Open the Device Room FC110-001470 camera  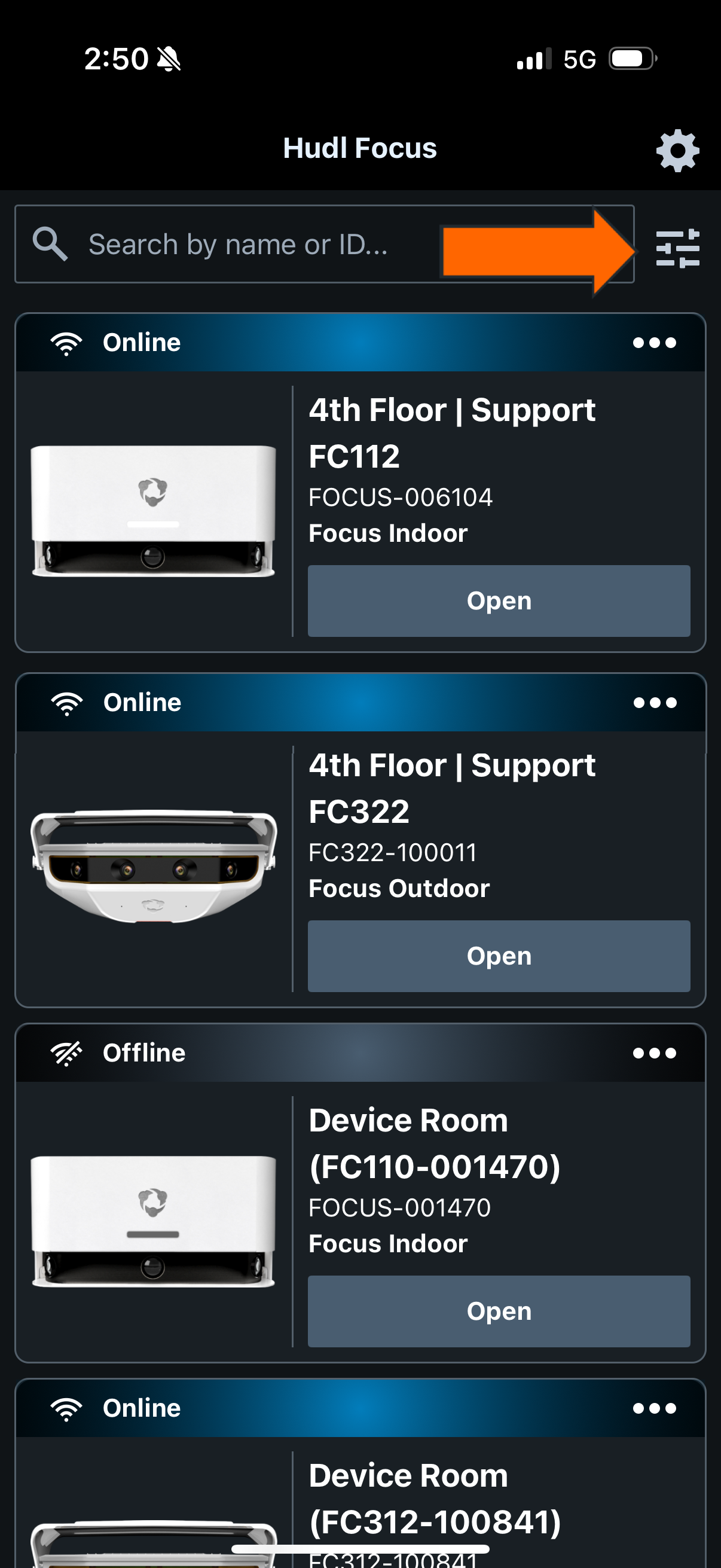coord(499,1311)
